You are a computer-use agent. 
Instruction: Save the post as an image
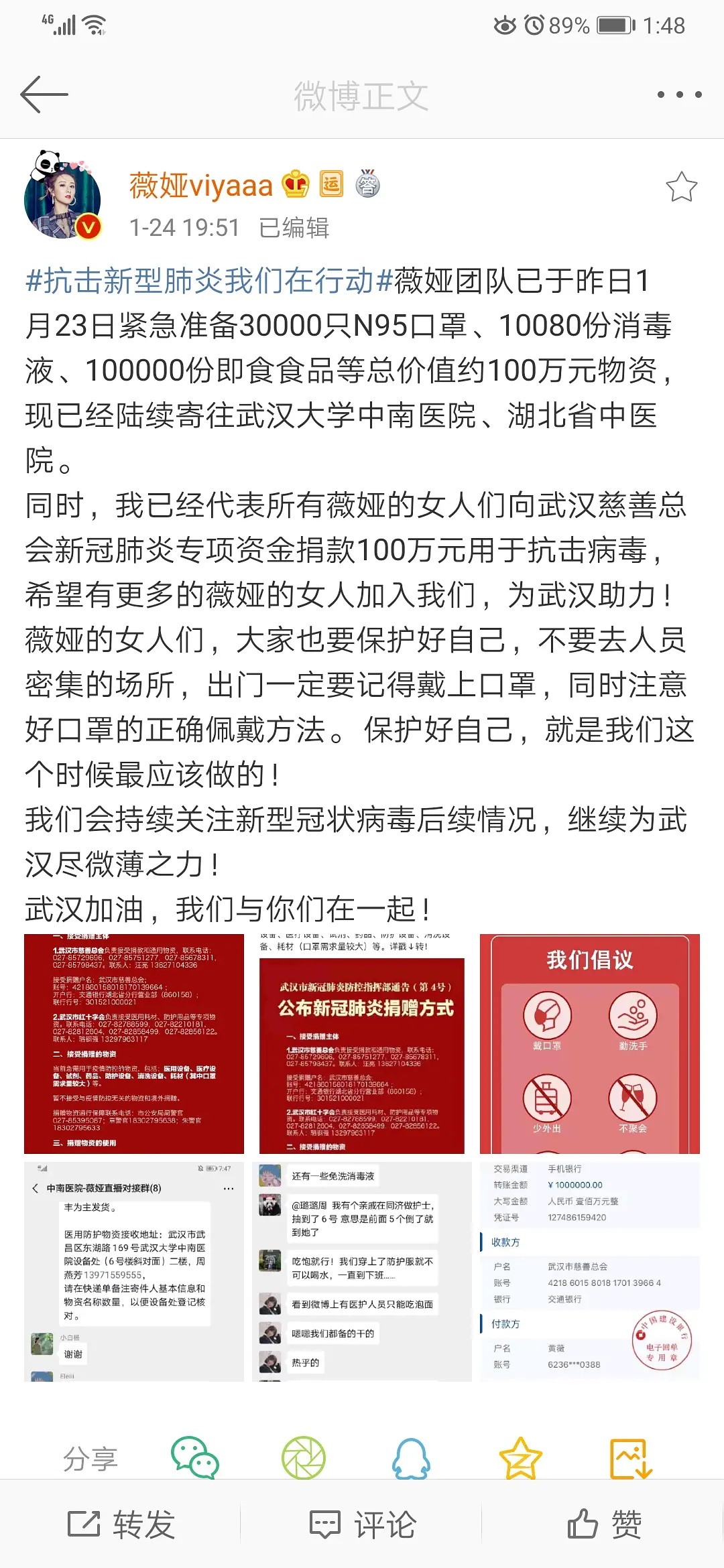(631, 1457)
